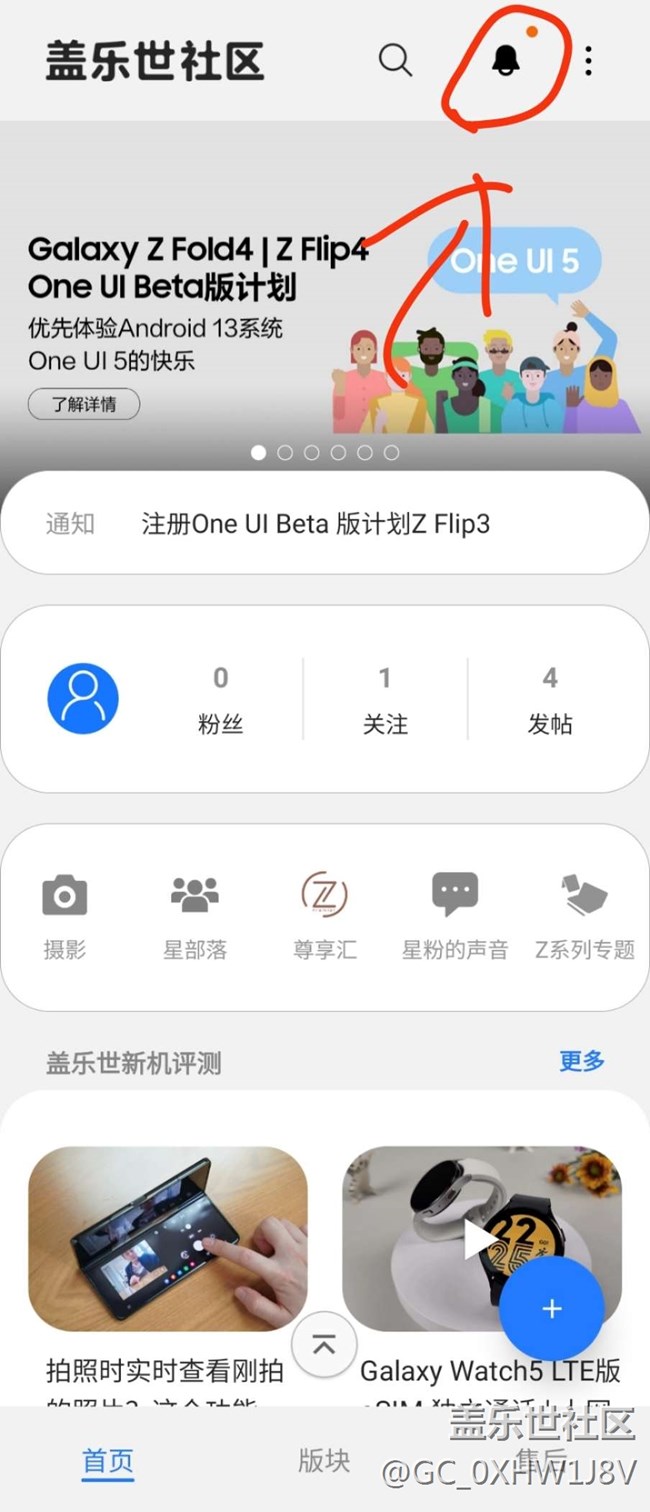
Task: Tap the scroll-to-top arrow button
Action: (323, 1346)
